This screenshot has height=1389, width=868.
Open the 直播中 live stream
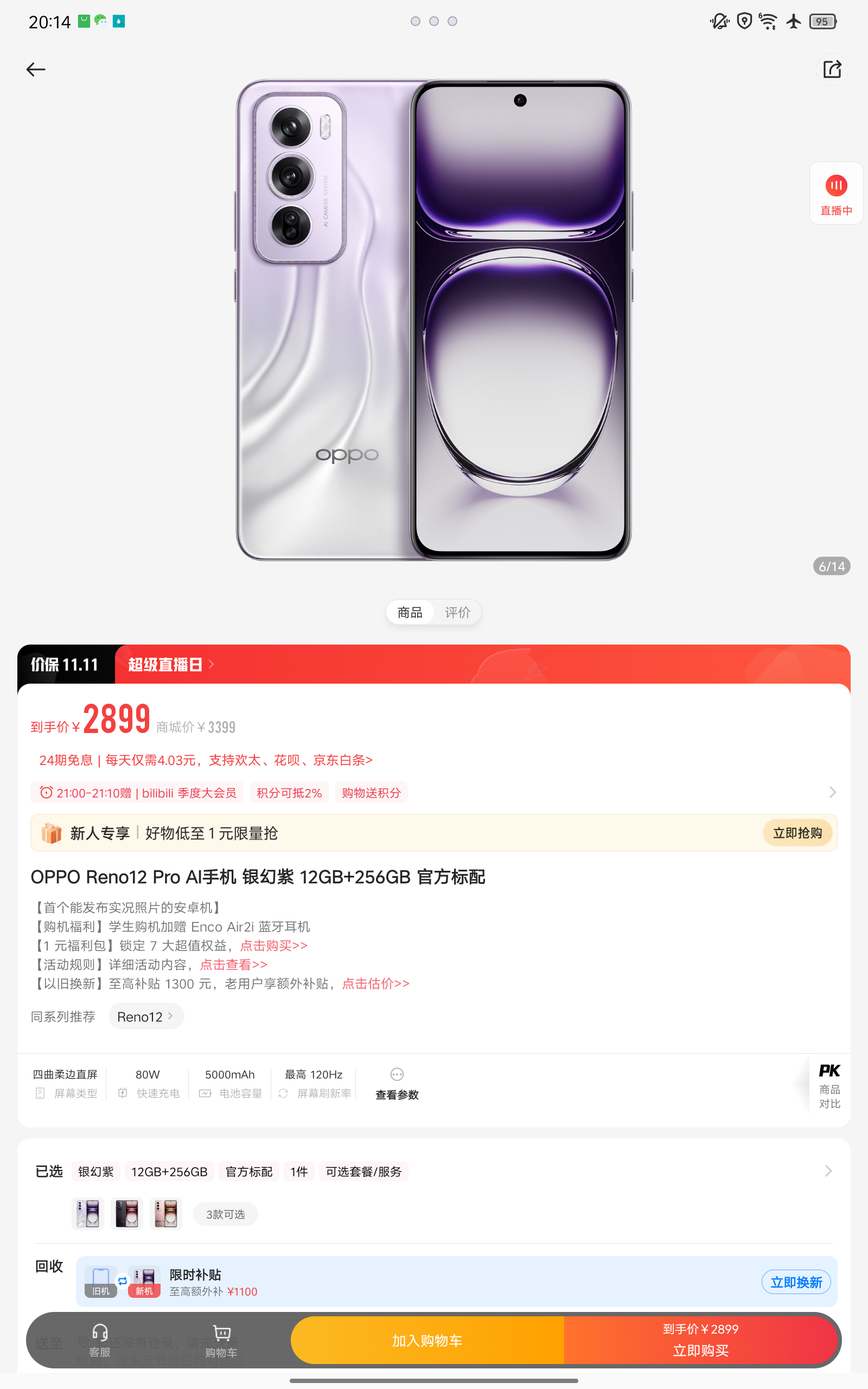click(x=835, y=194)
